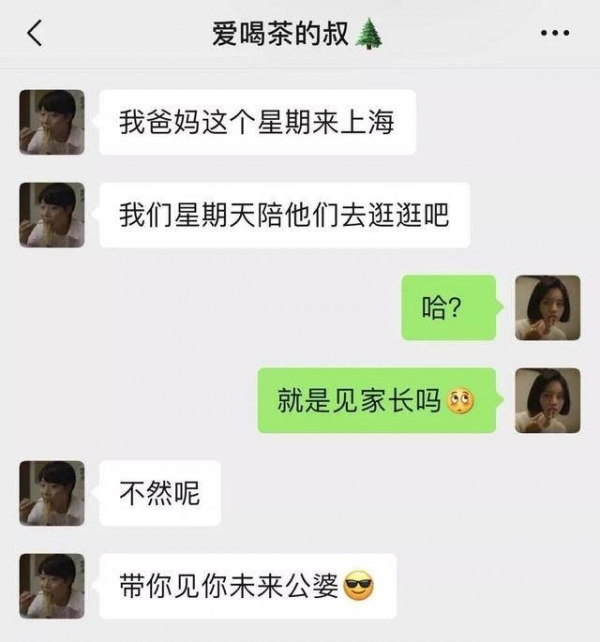View contact avatar beside 不然呢 message
600x642 pixels.
[52, 493]
